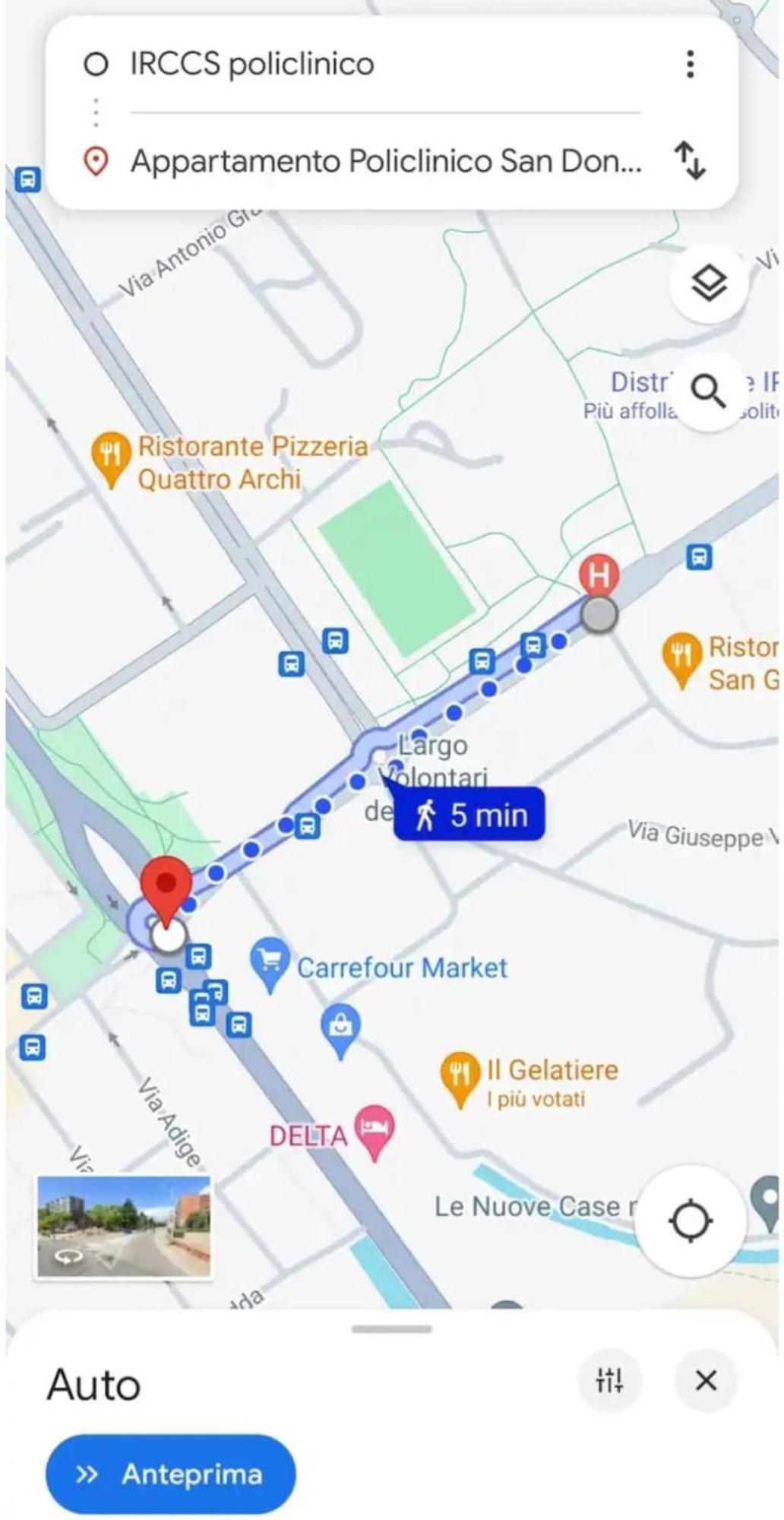Center map on my location
The image size is (784, 1520).
point(690,1221)
